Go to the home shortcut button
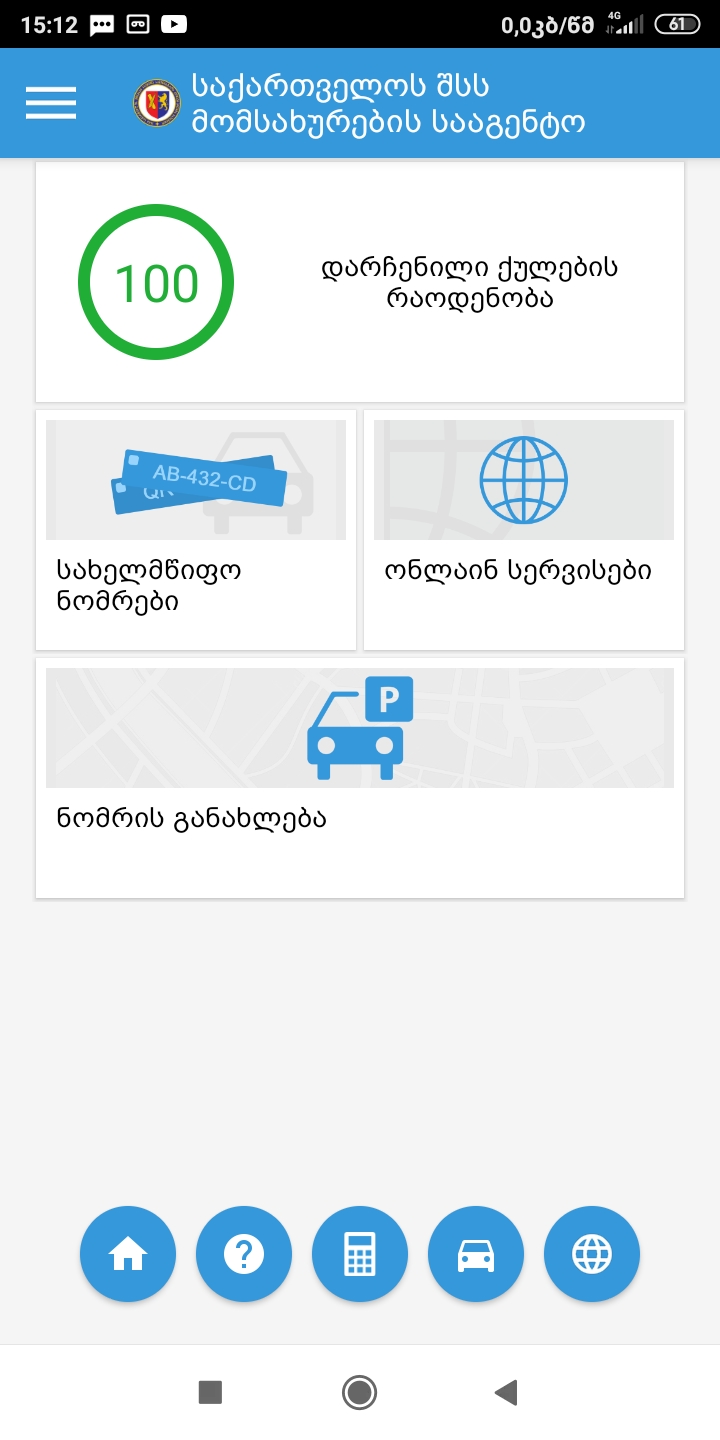The height and width of the screenshot is (1440, 720). pos(128,1254)
